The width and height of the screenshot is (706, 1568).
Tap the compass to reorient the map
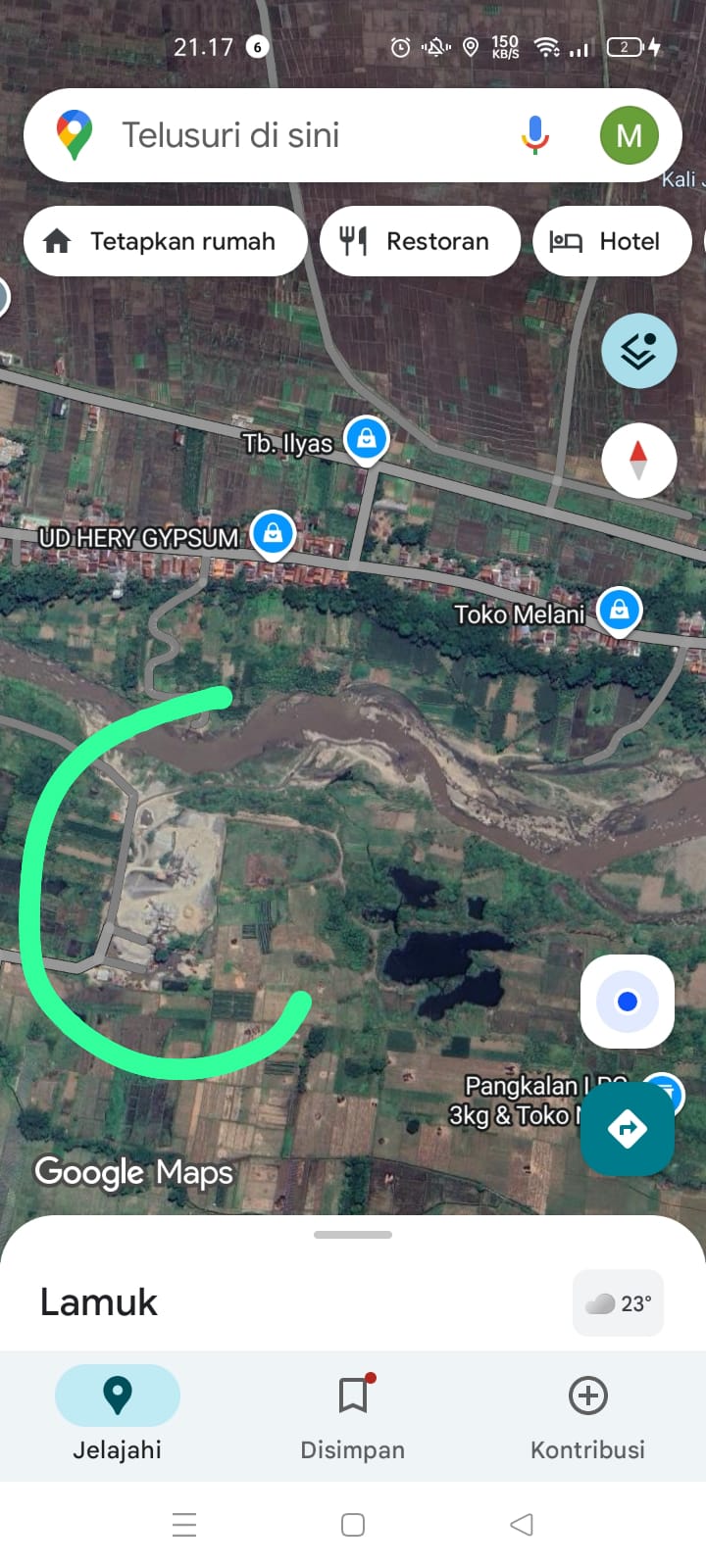(x=638, y=460)
